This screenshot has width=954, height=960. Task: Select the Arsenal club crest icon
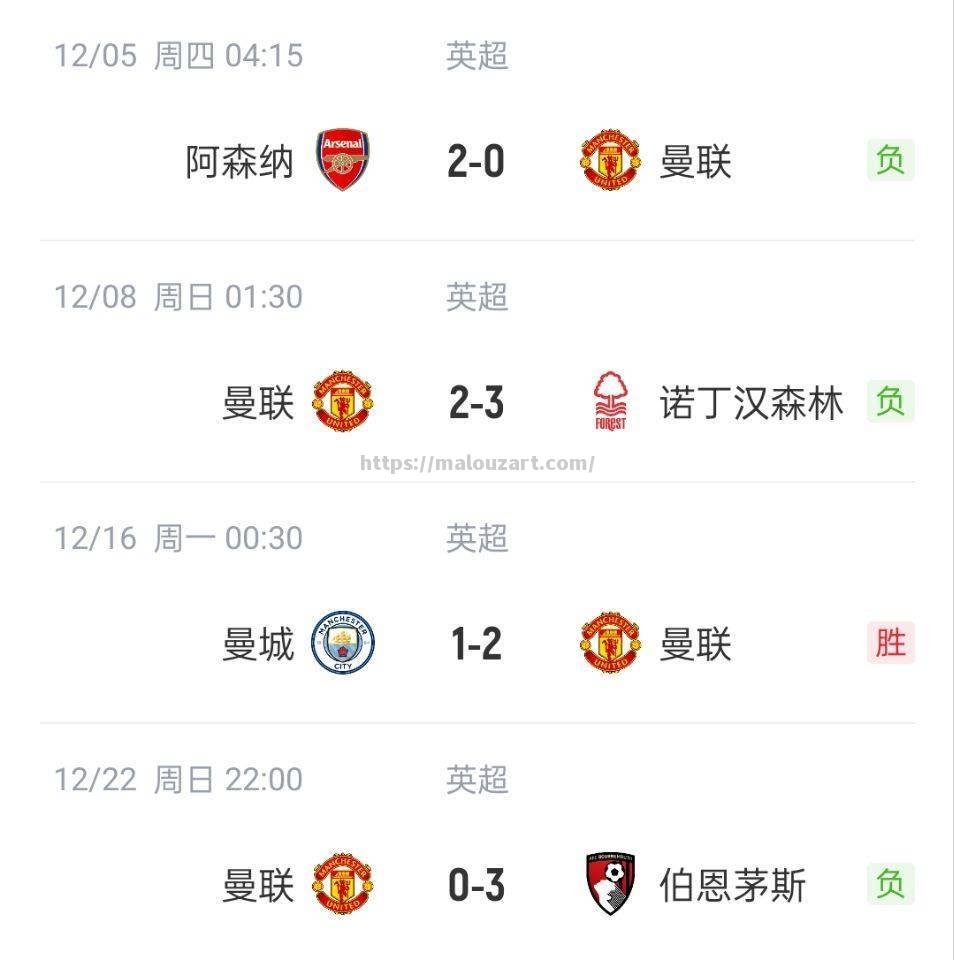341,160
